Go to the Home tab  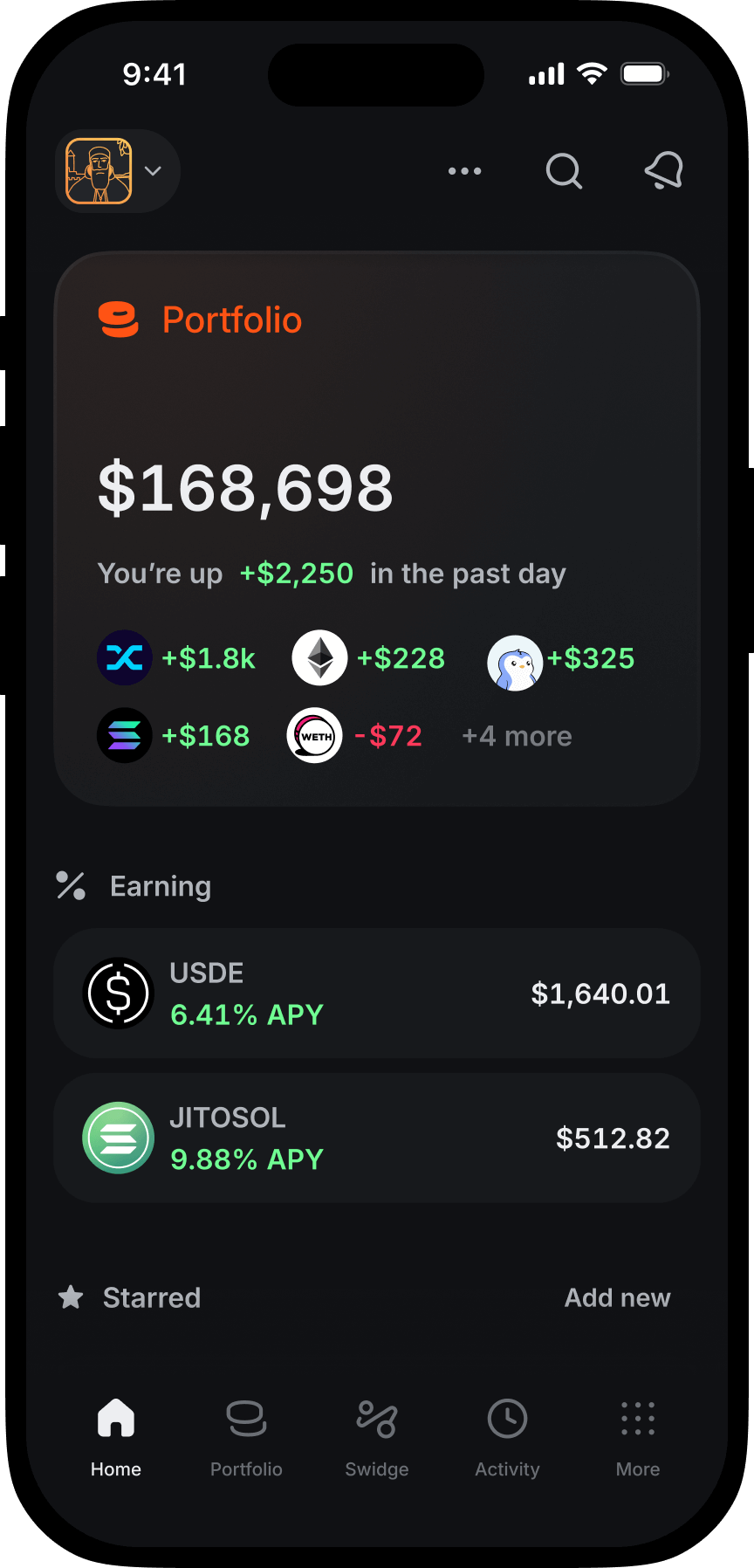(x=116, y=1437)
